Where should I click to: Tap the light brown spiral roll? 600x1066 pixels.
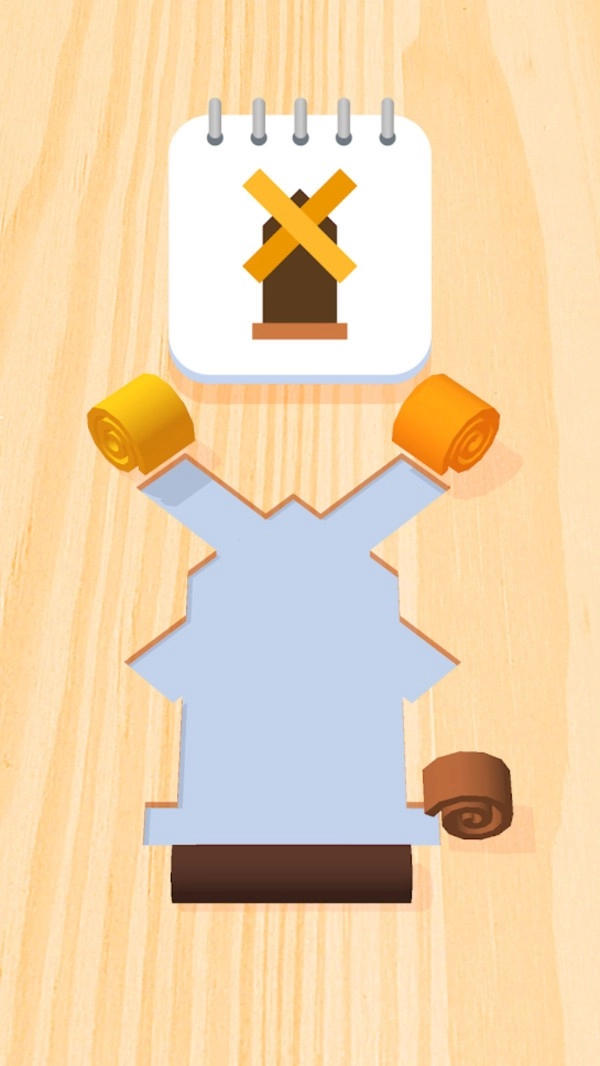(x=468, y=795)
